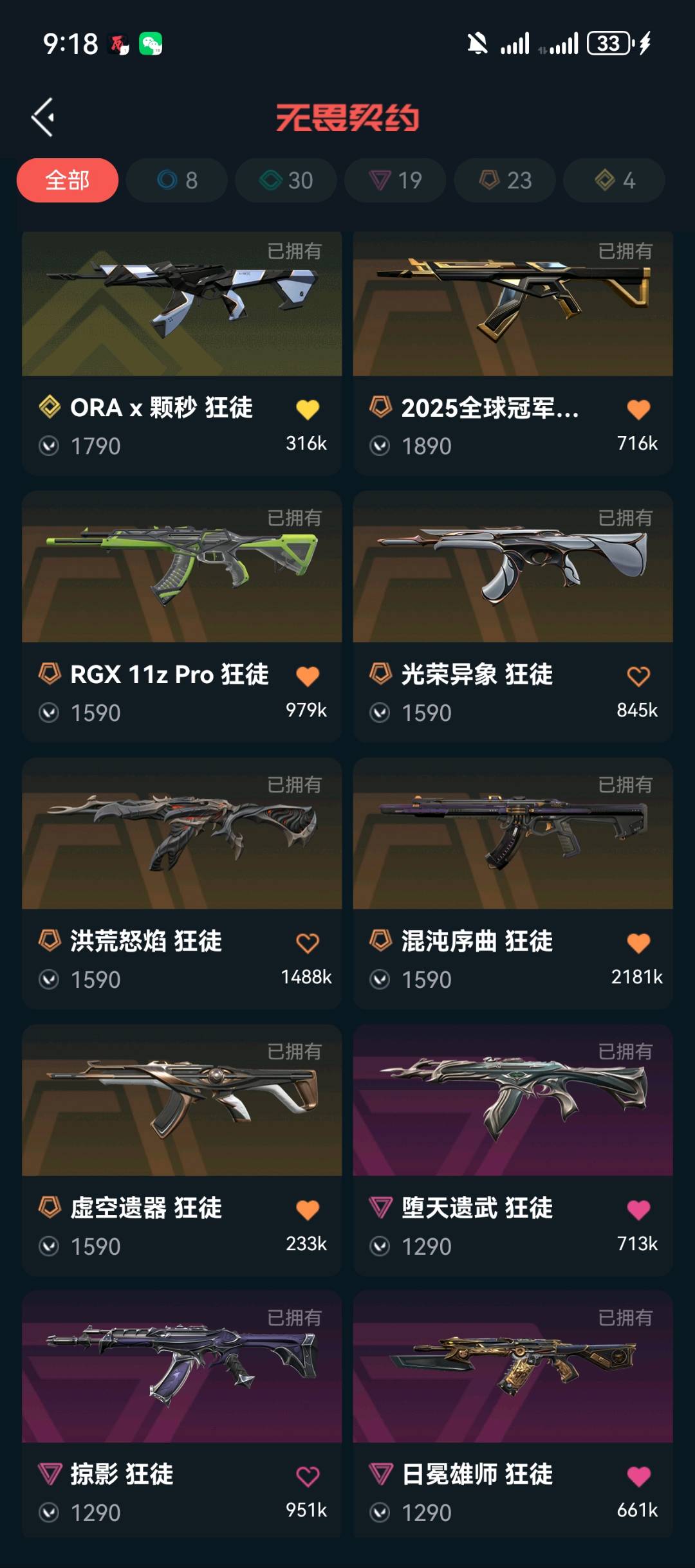Open the 堕天遗武 狂徒 skin card
Screen dimensions: 695x1568
point(513,1101)
